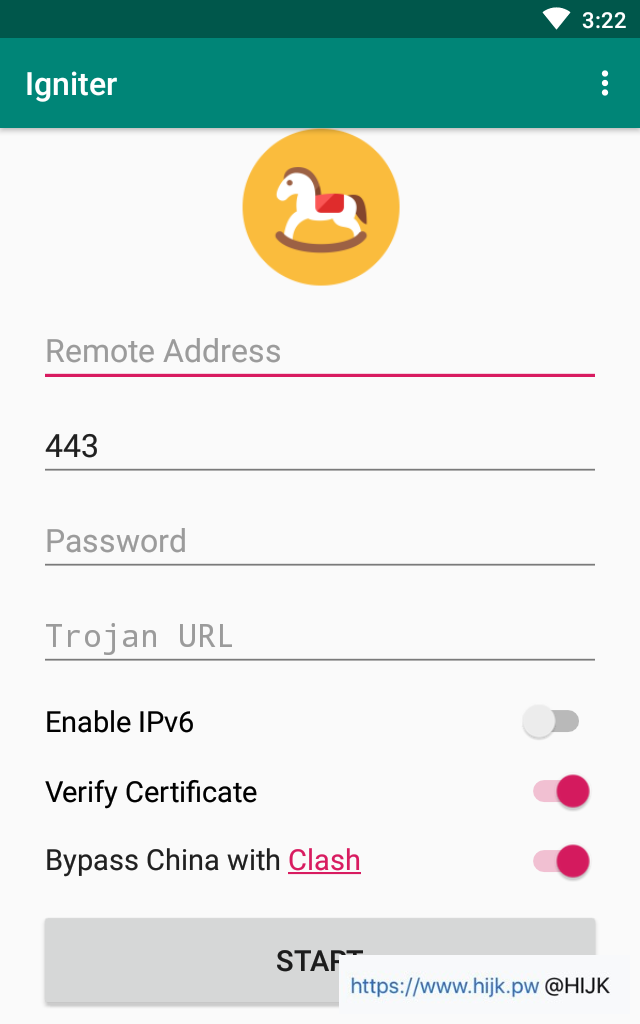This screenshot has width=640, height=1024.
Task: Open the overflow menu
Action: point(604,84)
